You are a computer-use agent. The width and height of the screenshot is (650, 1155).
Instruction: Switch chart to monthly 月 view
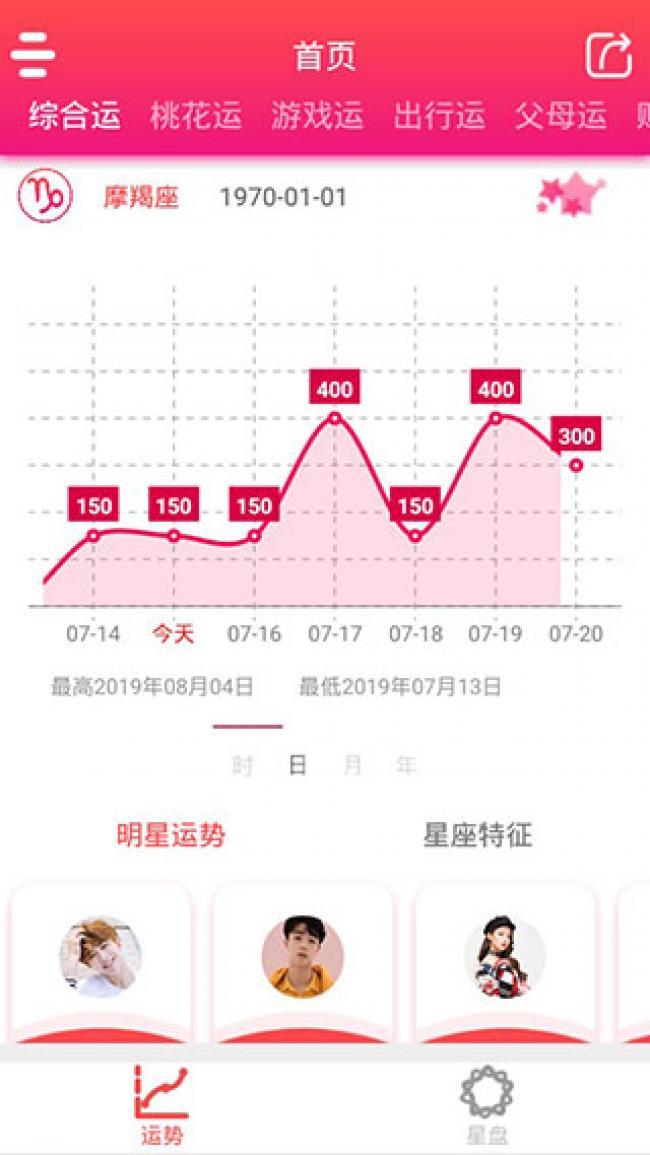coord(352,766)
